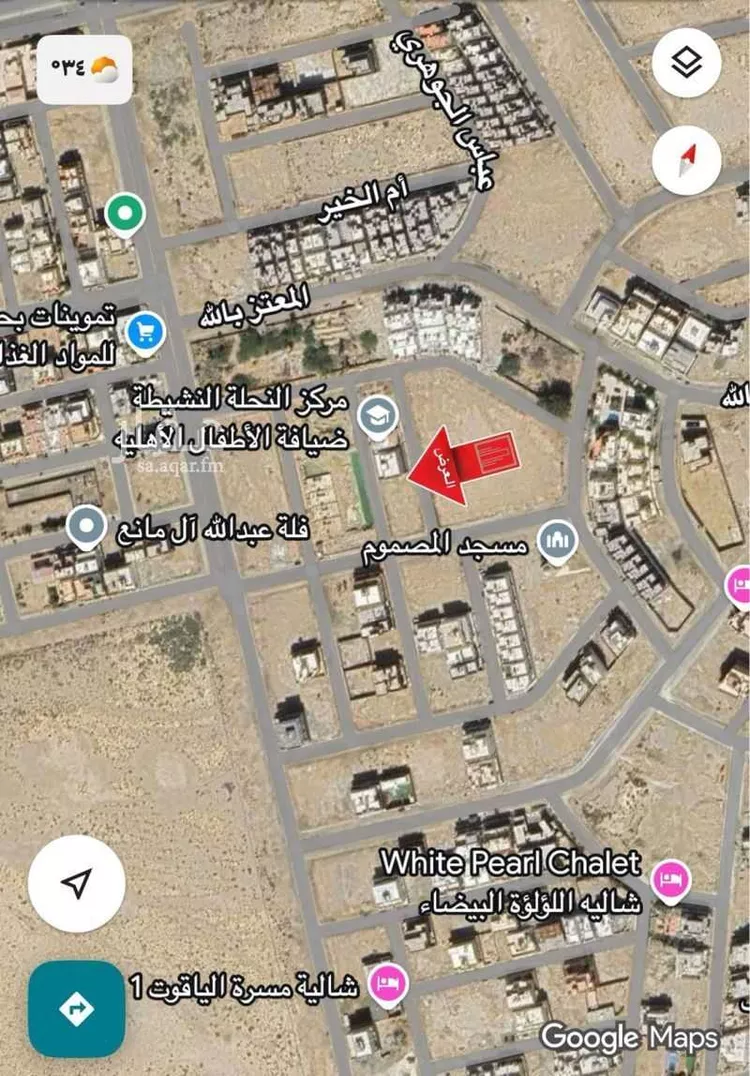
Task: Tap the فلة عبدالله آل مانع pin
Action: (87, 526)
